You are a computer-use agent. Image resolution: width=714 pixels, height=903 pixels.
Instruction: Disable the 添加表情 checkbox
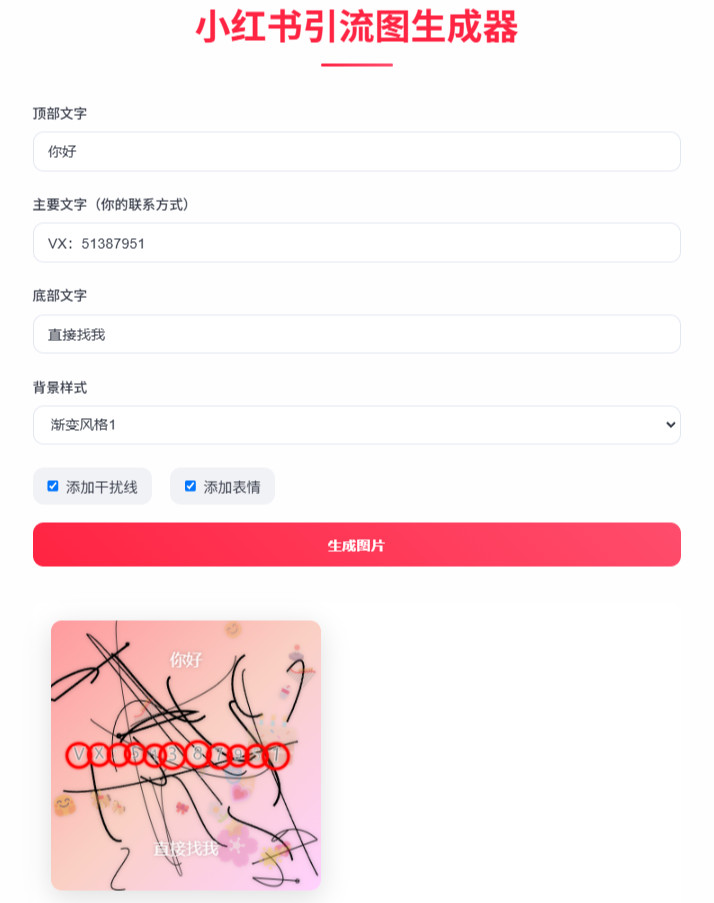(190, 487)
